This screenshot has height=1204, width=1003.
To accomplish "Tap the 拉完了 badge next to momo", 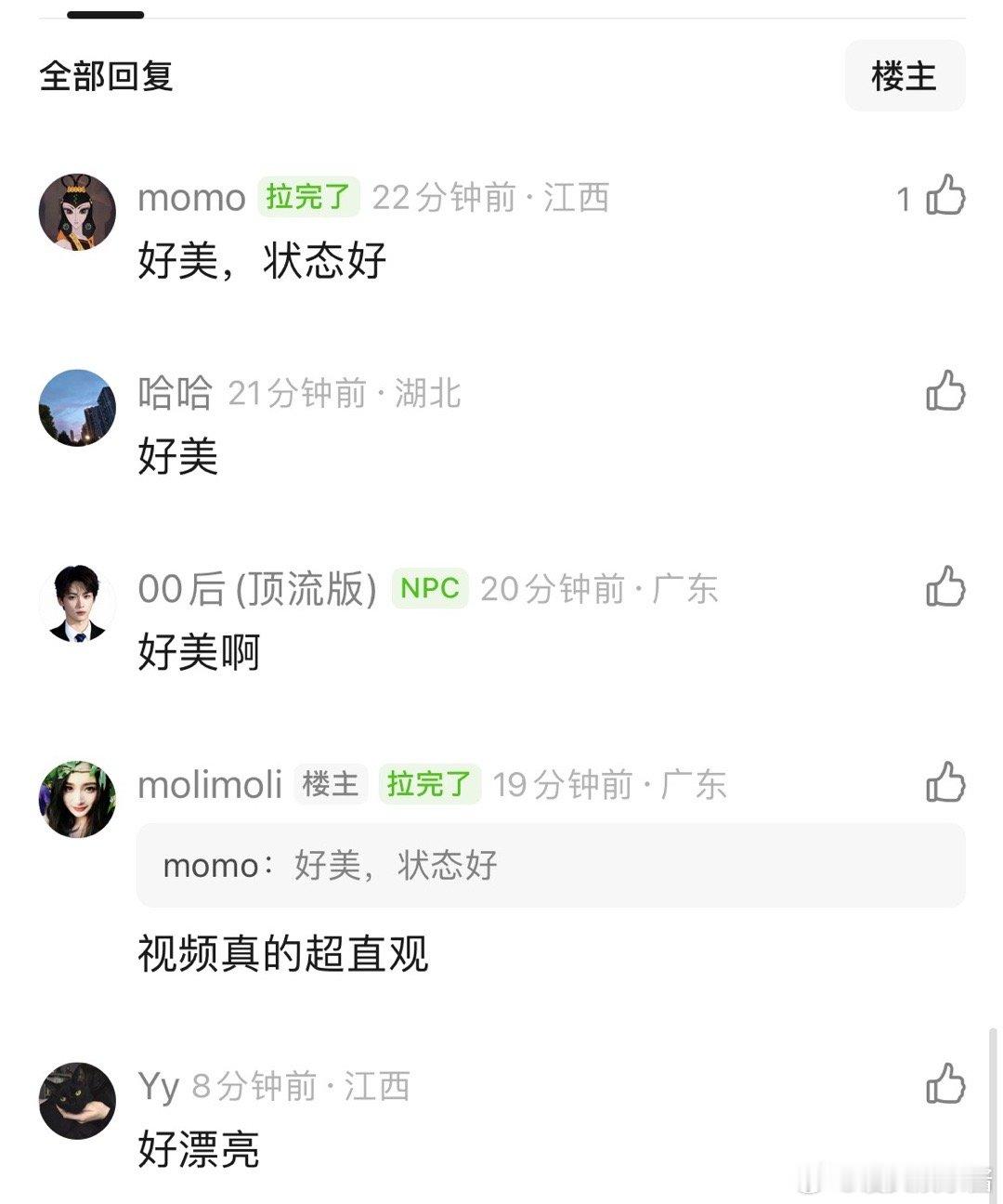I will [x=310, y=198].
